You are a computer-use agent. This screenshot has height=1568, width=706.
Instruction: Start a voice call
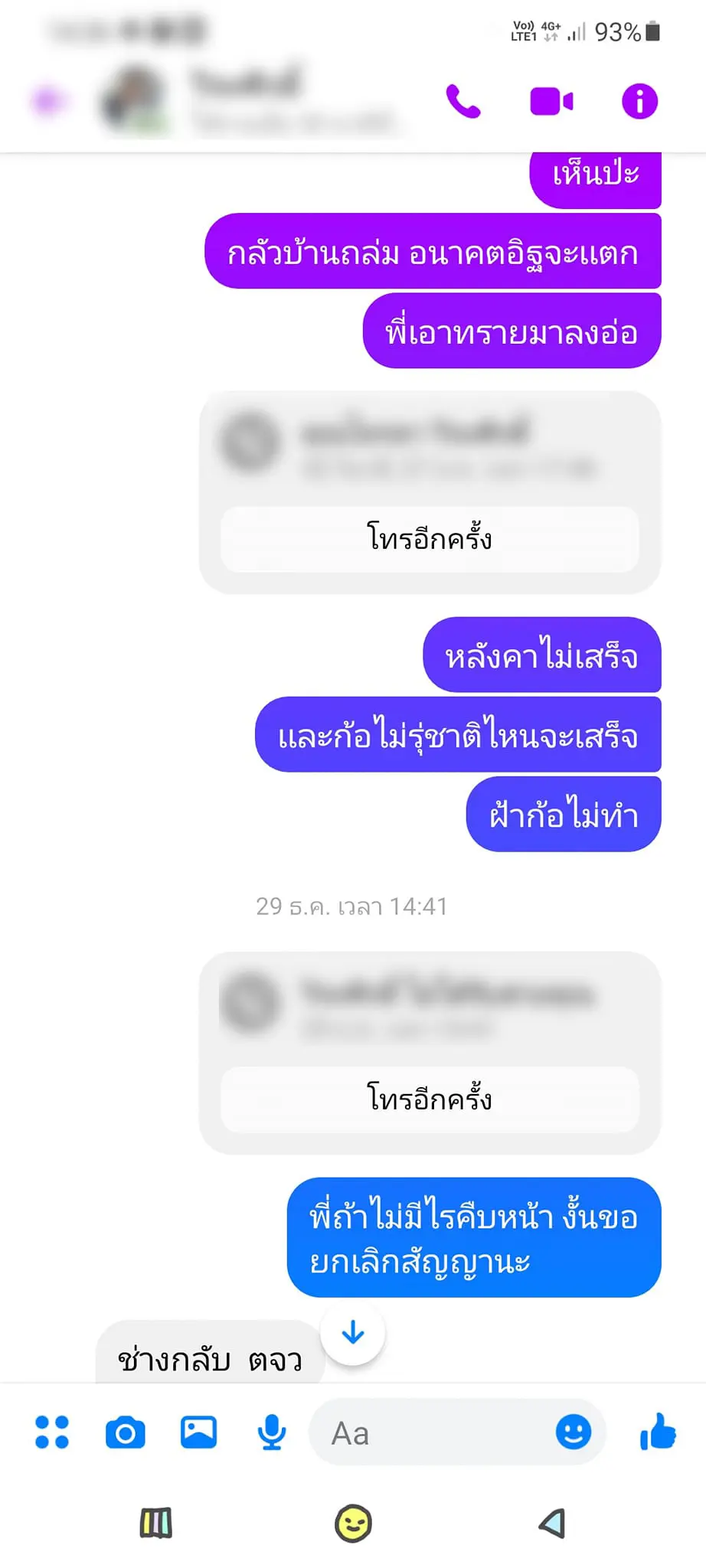(x=463, y=101)
